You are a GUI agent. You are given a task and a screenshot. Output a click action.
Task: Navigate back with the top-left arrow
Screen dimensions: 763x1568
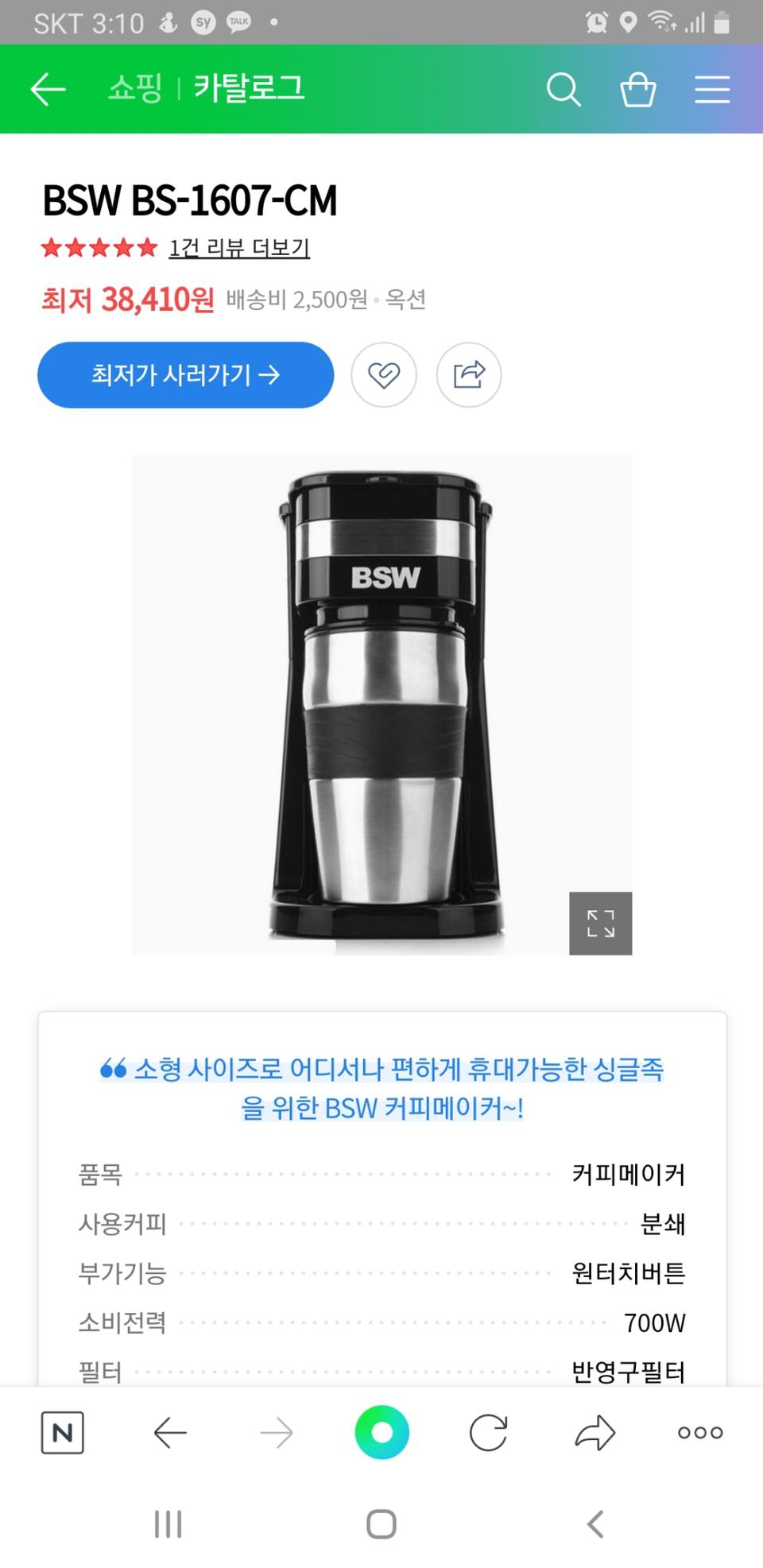click(x=48, y=89)
